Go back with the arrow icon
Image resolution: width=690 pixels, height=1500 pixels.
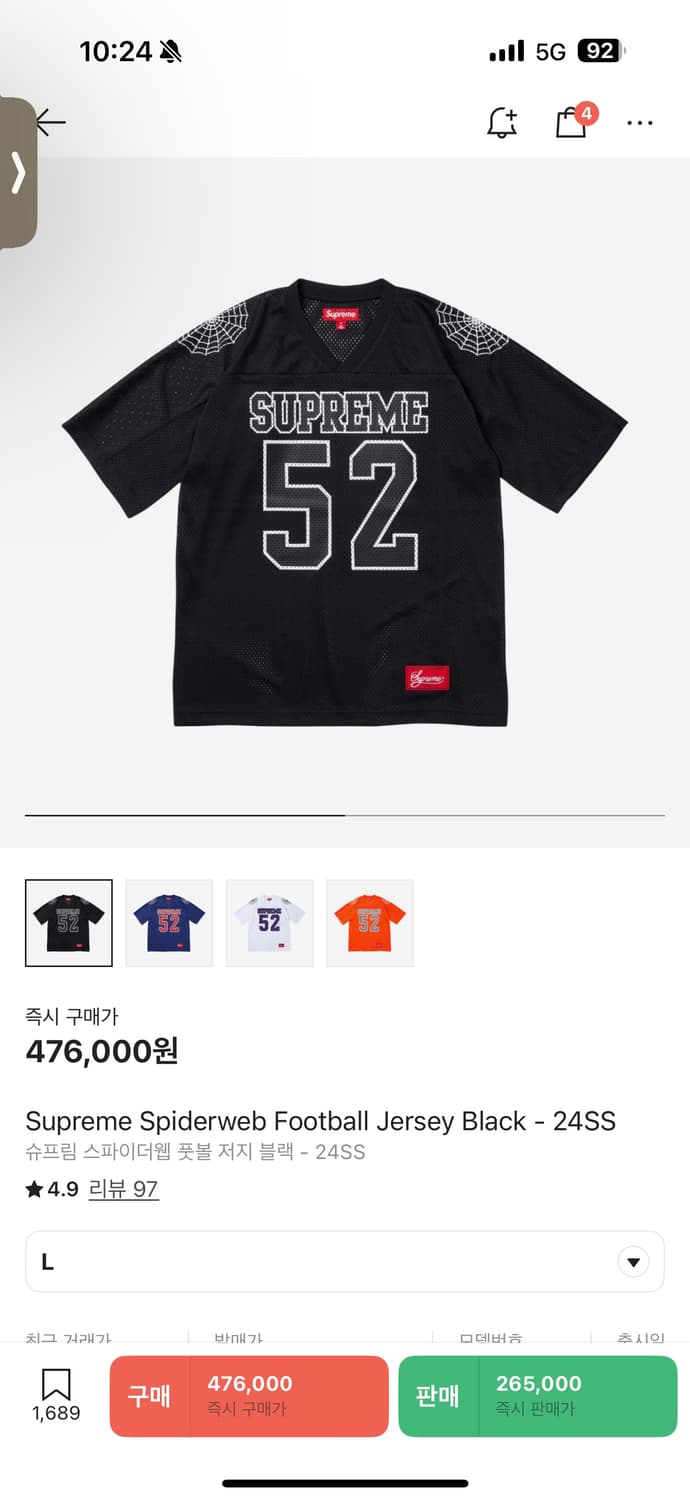pyautogui.click(x=50, y=122)
